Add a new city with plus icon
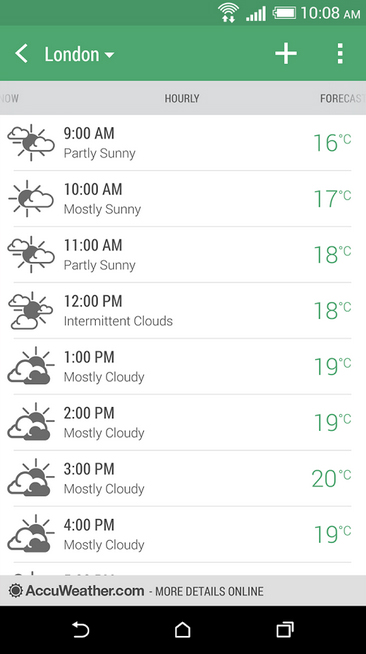This screenshot has width=366, height=654. [x=286, y=53]
